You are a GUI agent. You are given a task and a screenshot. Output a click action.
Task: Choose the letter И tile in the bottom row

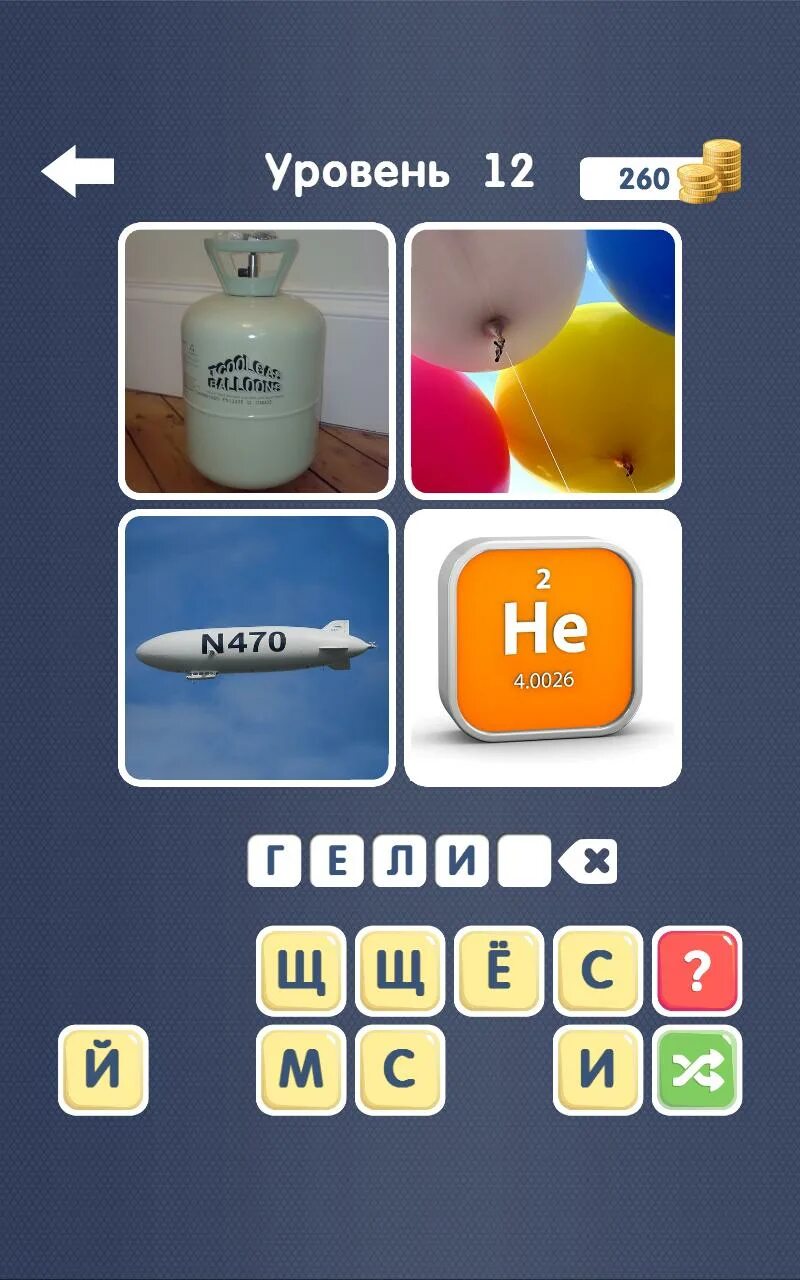597,1069
